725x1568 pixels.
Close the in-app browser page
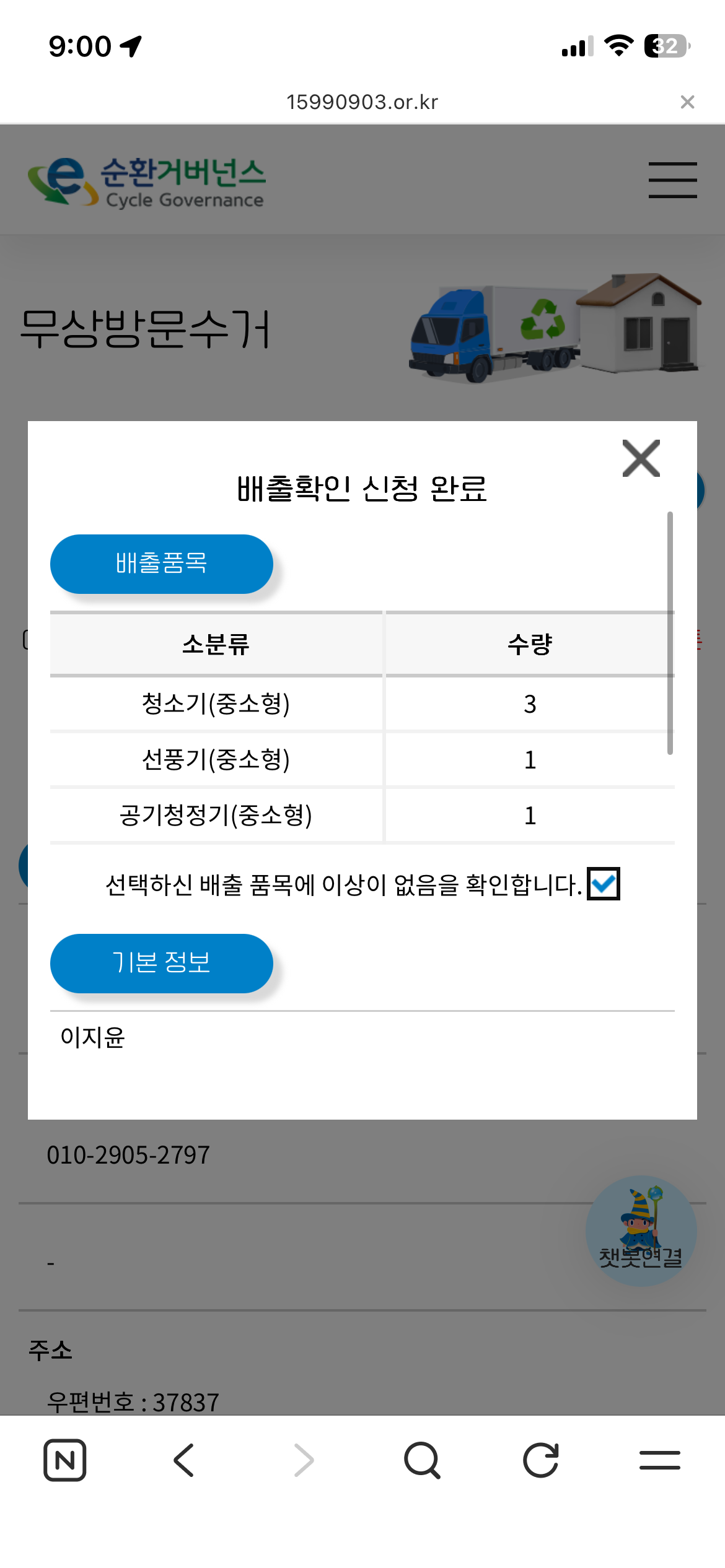(687, 102)
